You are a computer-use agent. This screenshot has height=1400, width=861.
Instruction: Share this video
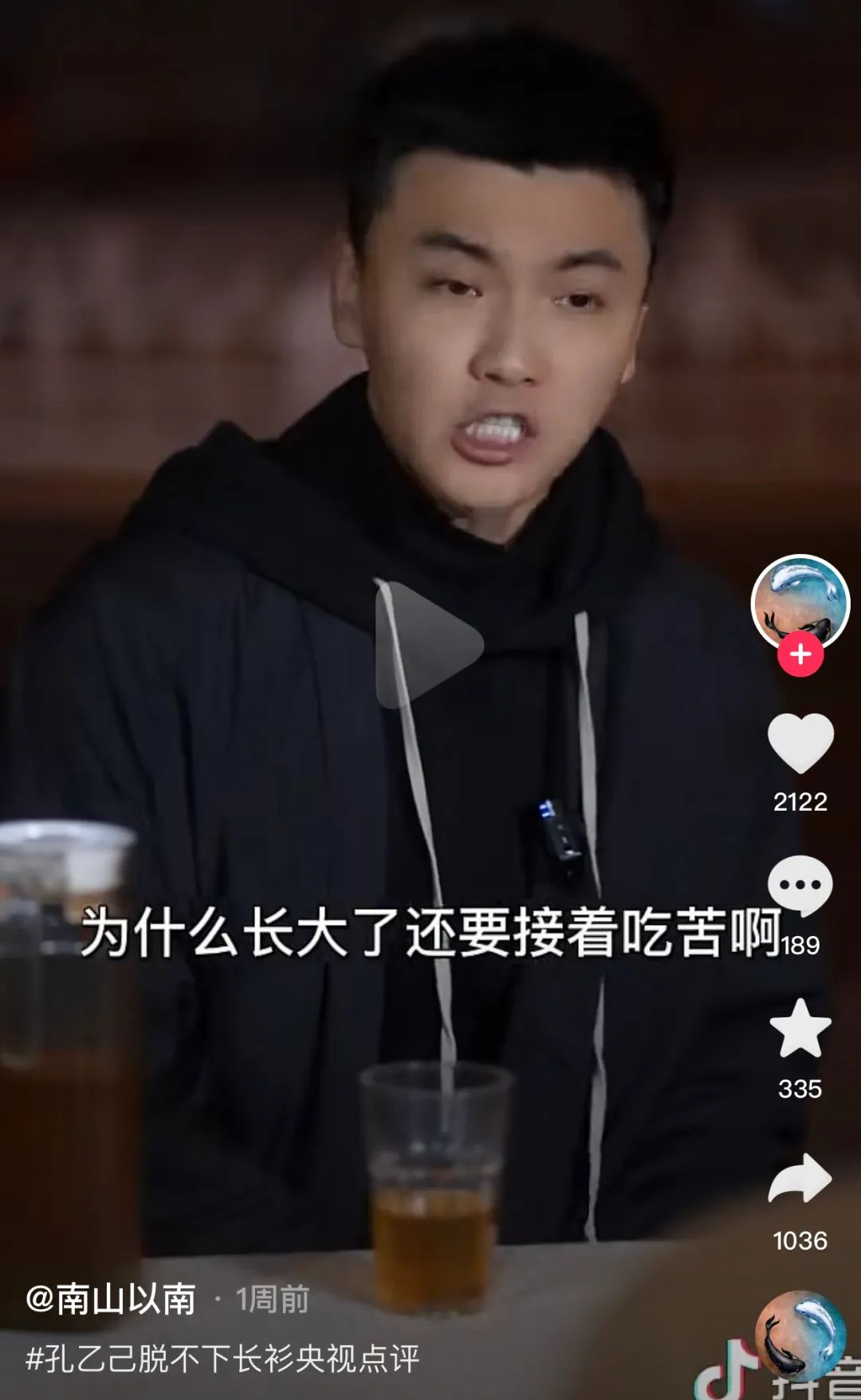(x=800, y=1179)
